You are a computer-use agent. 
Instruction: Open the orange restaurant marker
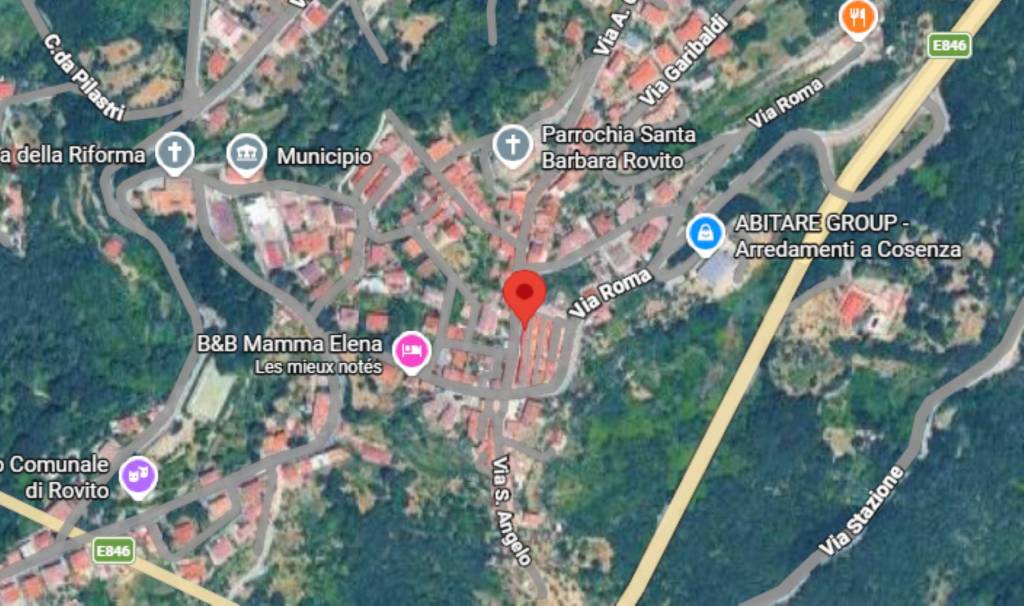[x=858, y=16]
